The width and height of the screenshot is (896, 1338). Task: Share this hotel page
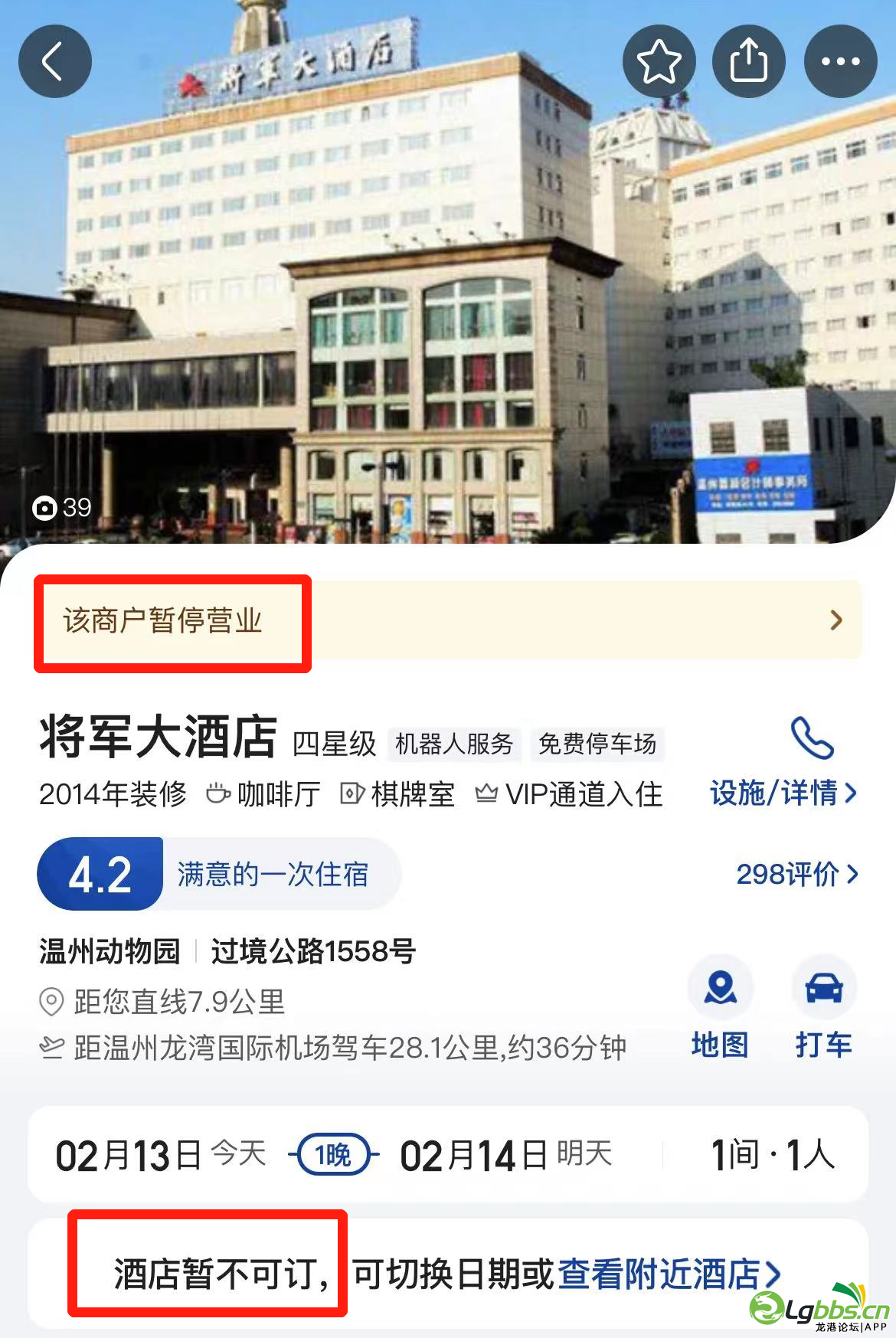tap(748, 61)
